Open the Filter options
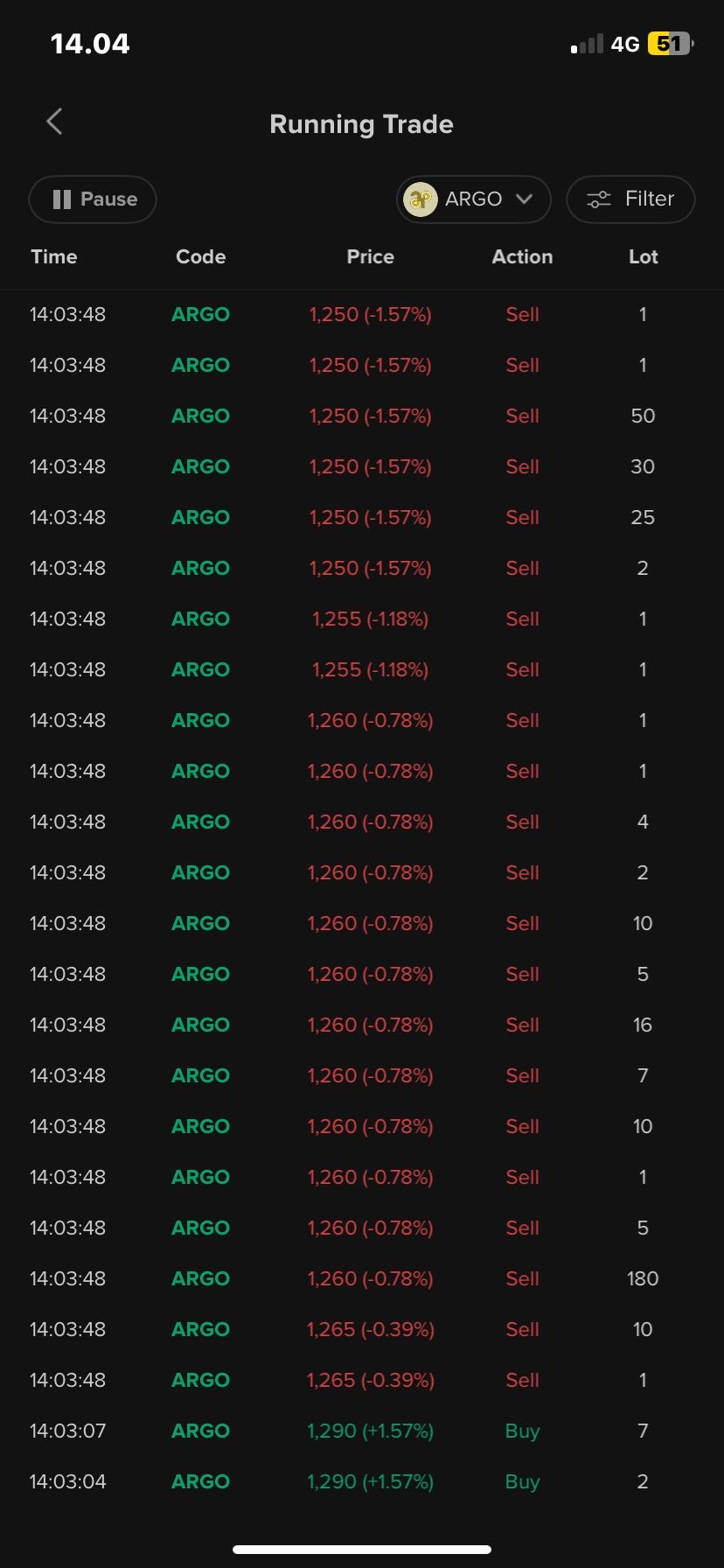This screenshot has height=1568, width=724. pos(630,199)
